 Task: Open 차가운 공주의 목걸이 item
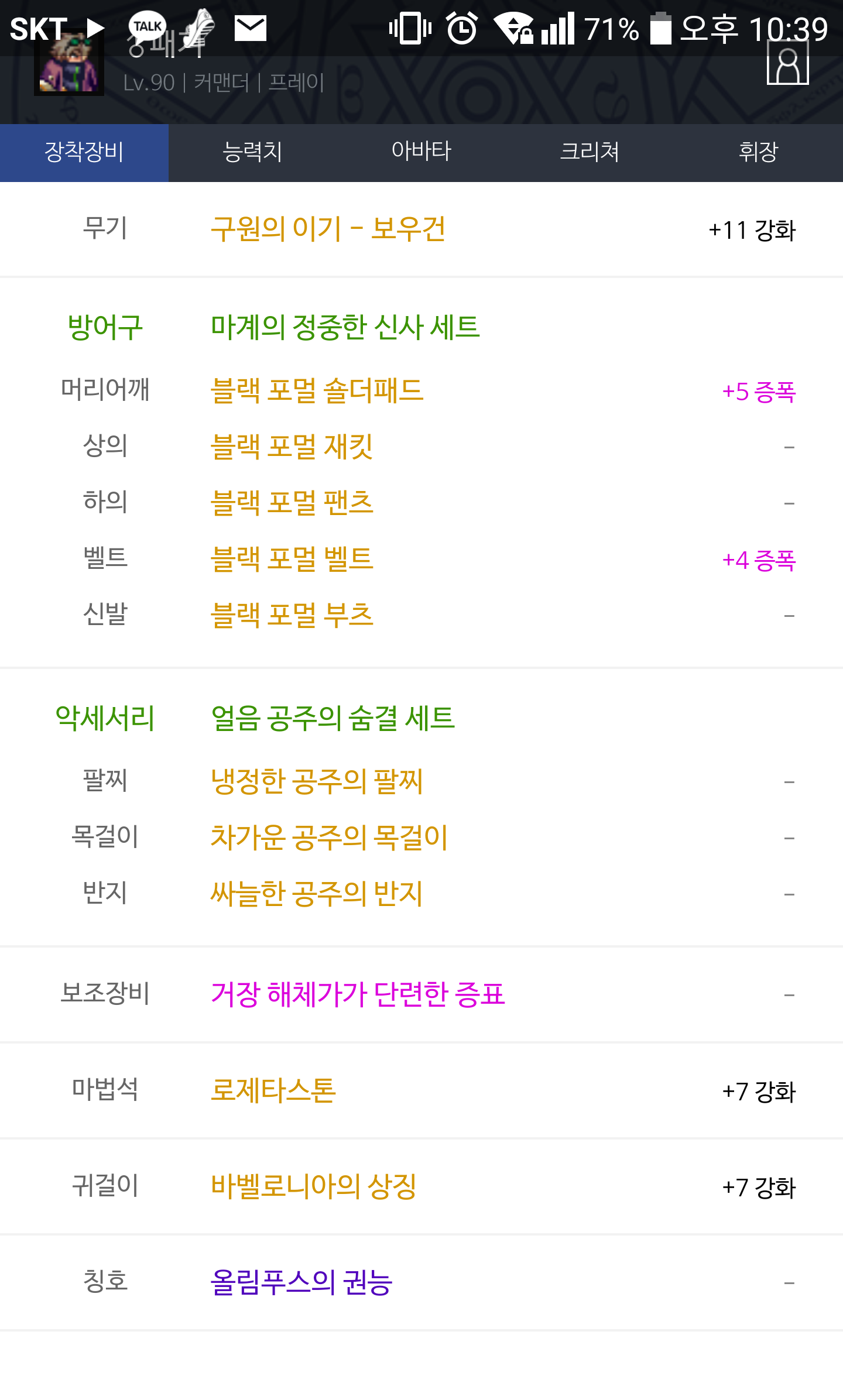point(329,838)
